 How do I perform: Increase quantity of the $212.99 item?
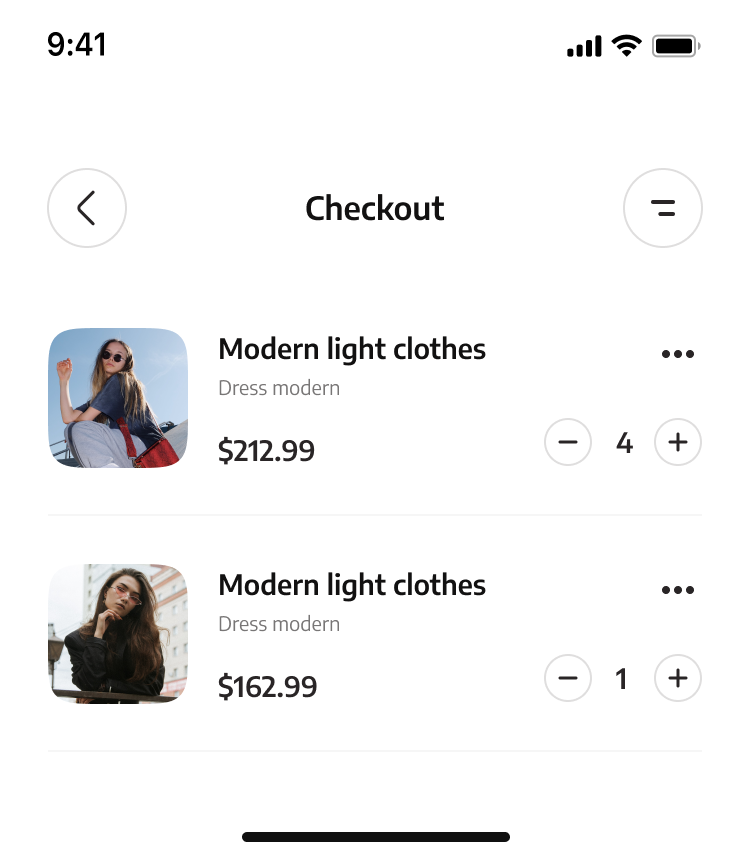coord(678,442)
